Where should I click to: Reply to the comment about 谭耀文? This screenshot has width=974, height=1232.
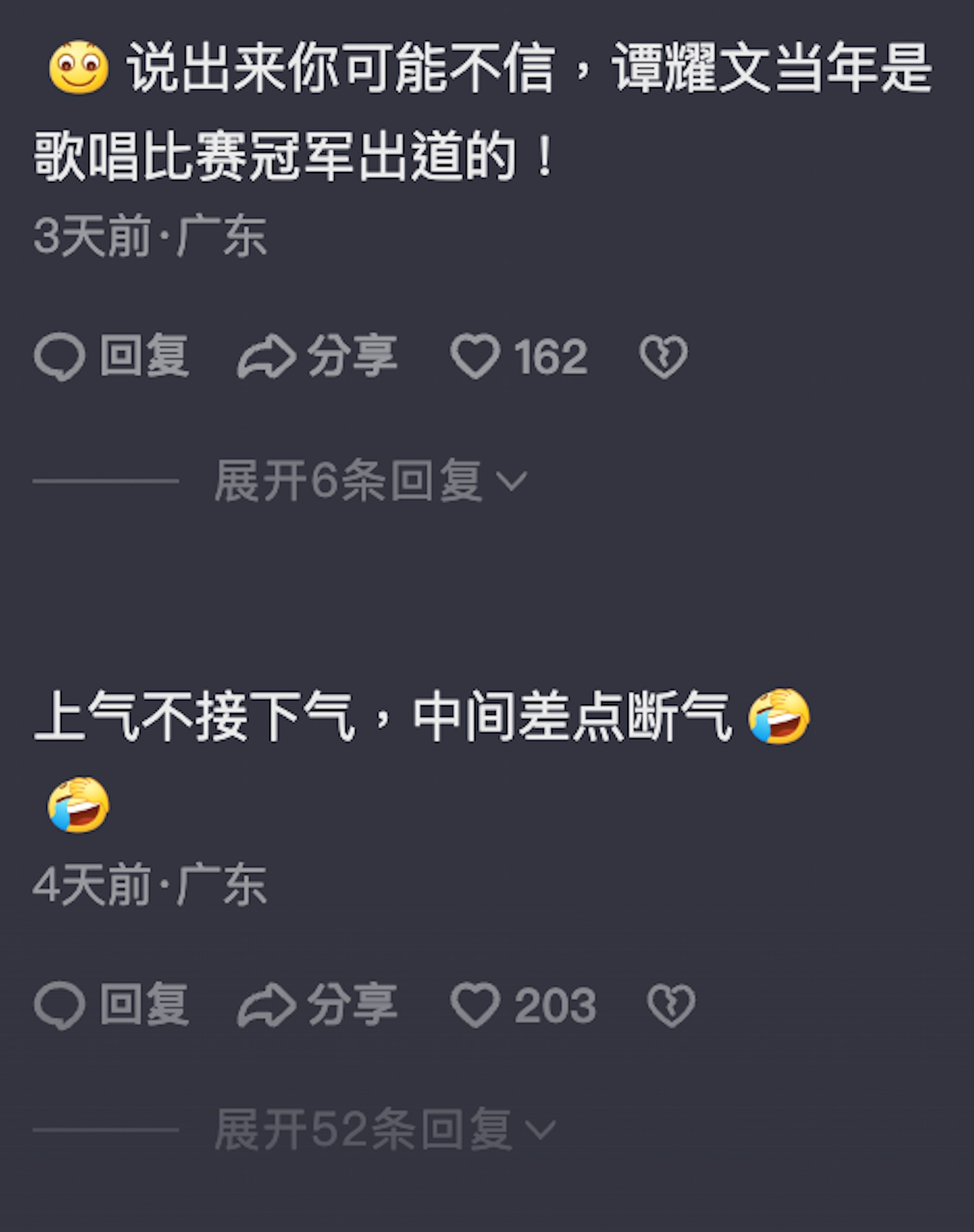[x=111, y=357]
